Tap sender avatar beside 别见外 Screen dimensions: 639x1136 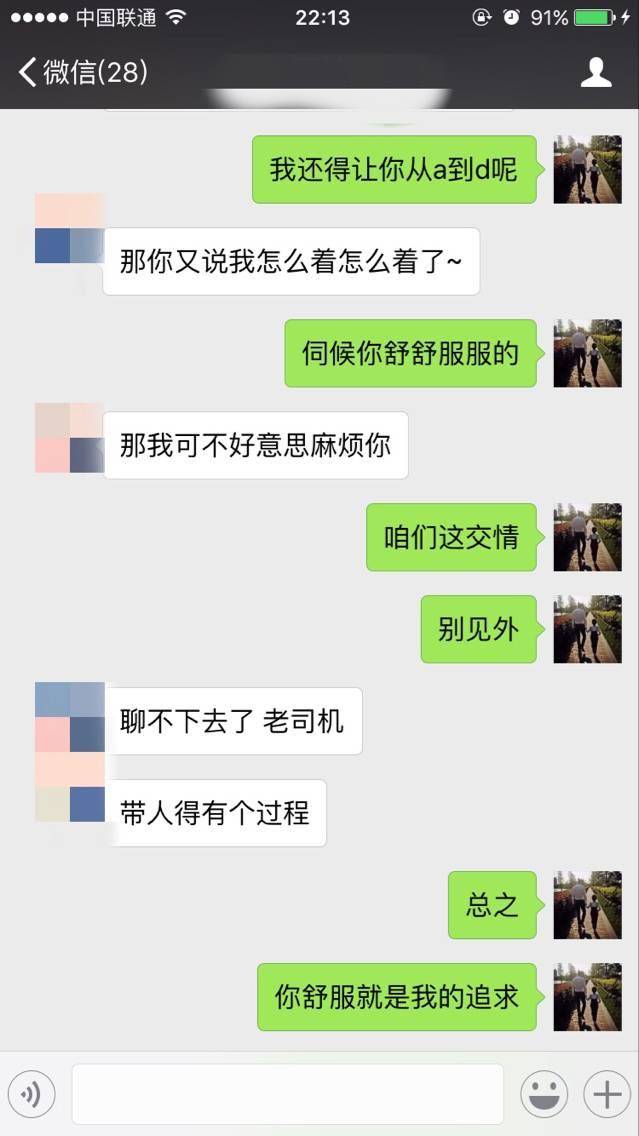click(x=588, y=629)
